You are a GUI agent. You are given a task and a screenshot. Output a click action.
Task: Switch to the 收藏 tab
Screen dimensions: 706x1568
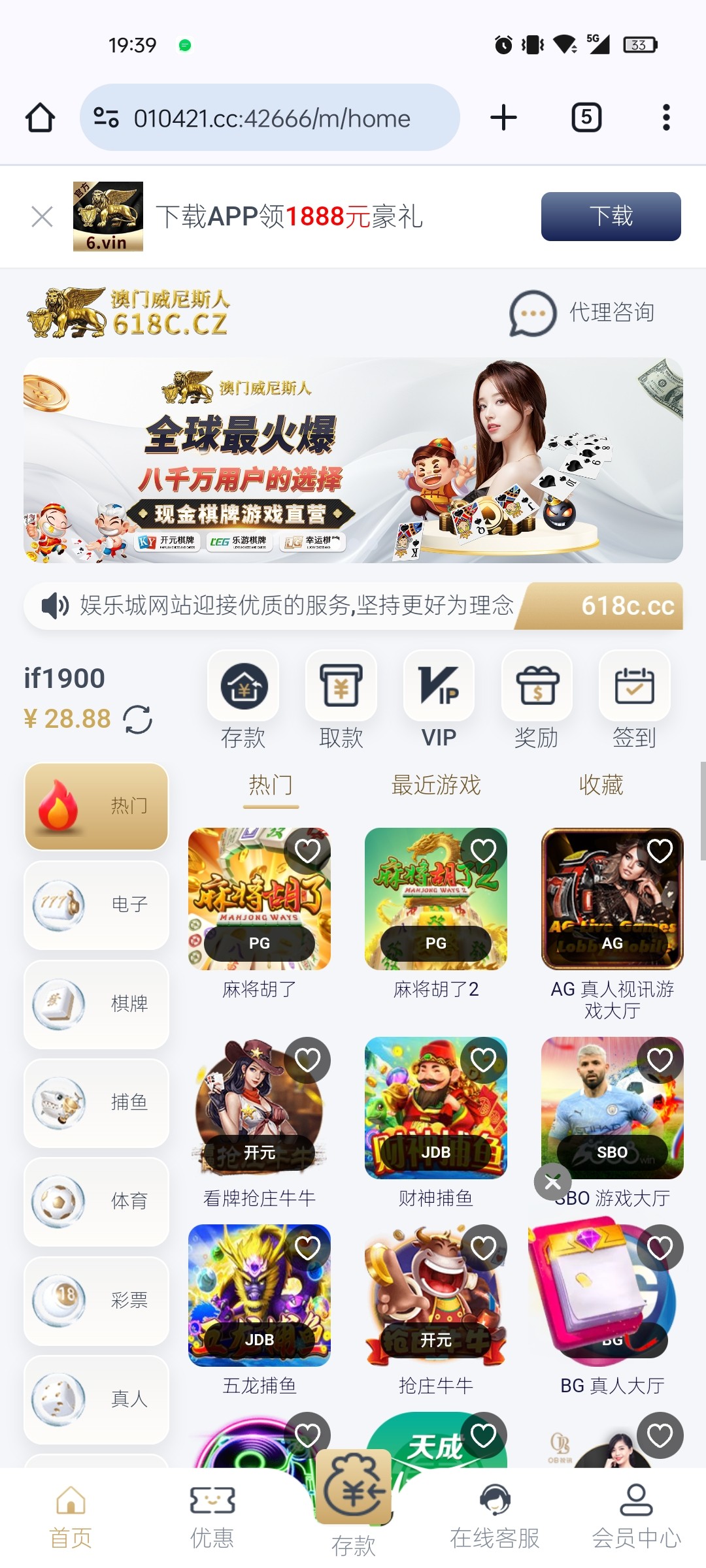coord(601,785)
